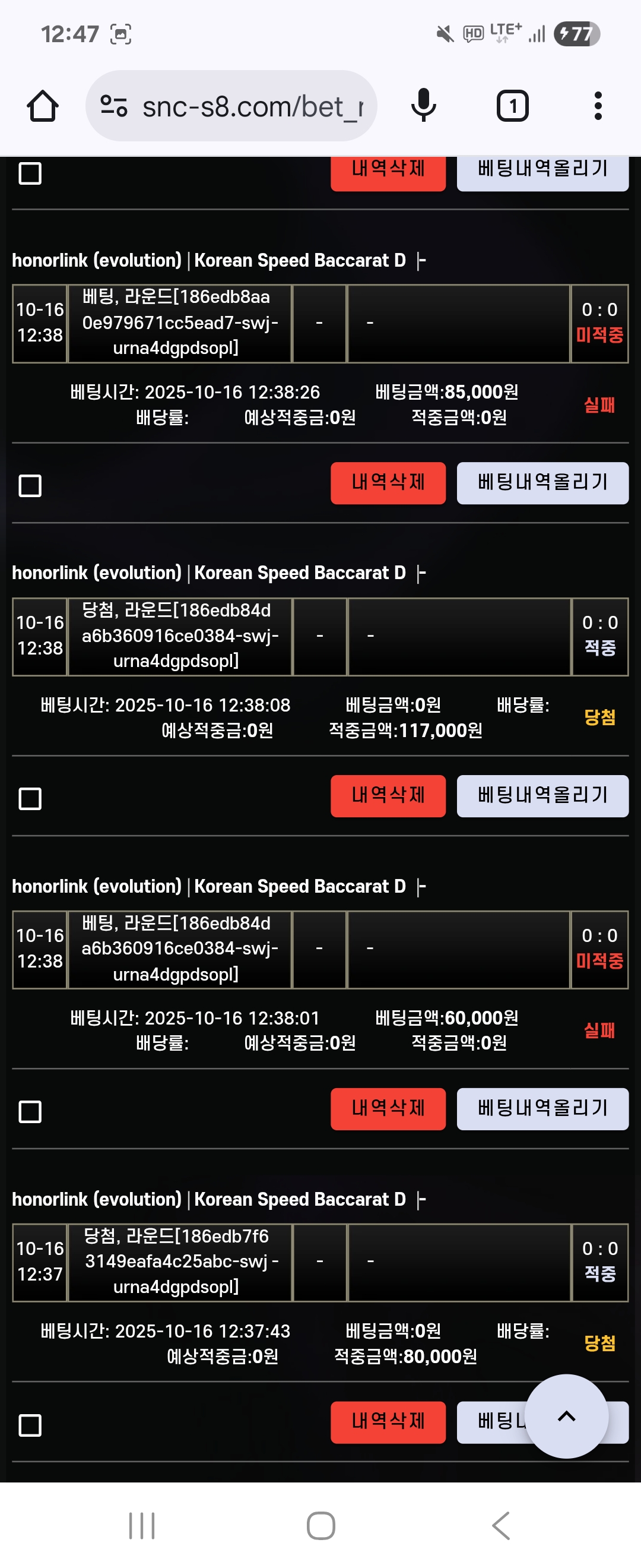Post the 60,000원 bet with 베팅내역올리기
The width and height of the screenshot is (641, 1568).
(542, 1108)
